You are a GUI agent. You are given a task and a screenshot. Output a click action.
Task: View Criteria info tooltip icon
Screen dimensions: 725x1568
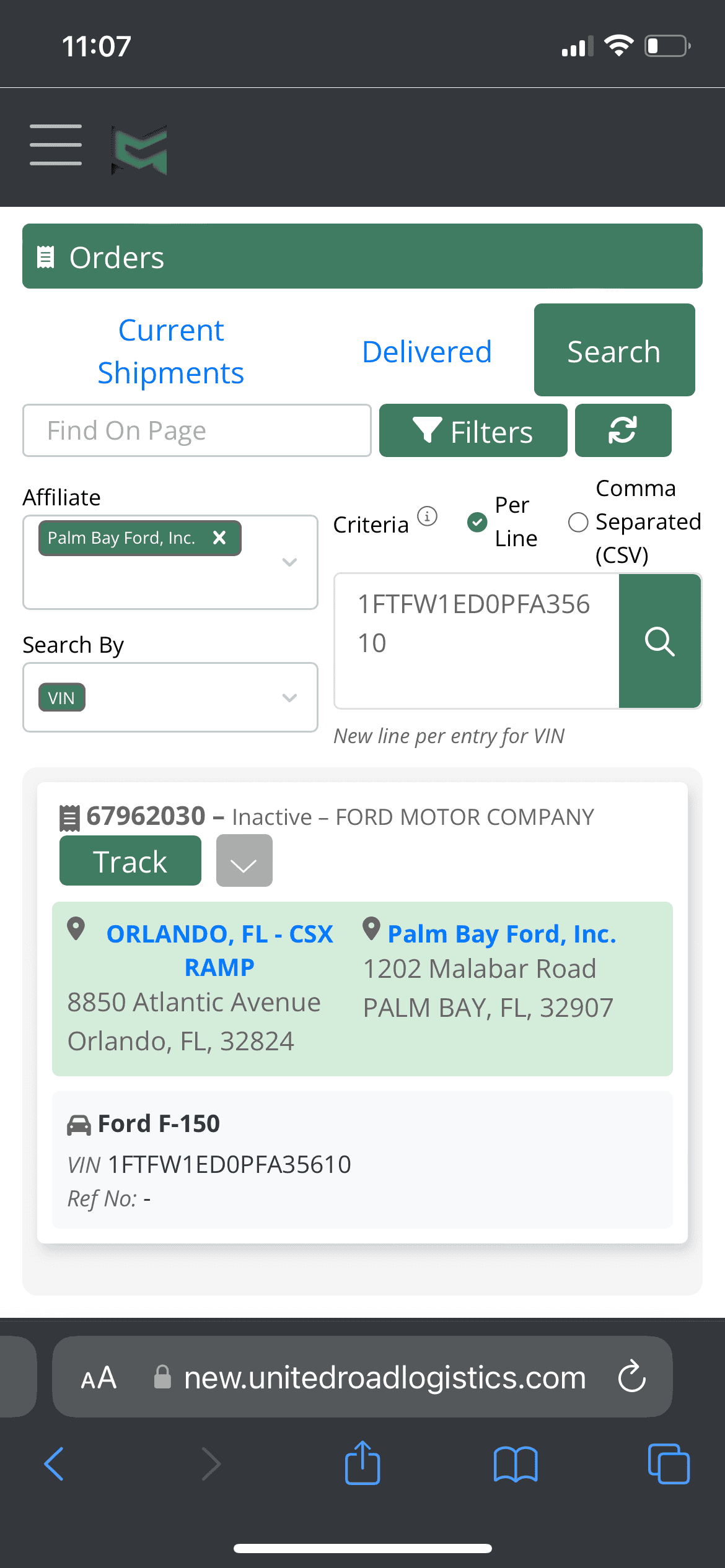click(428, 516)
